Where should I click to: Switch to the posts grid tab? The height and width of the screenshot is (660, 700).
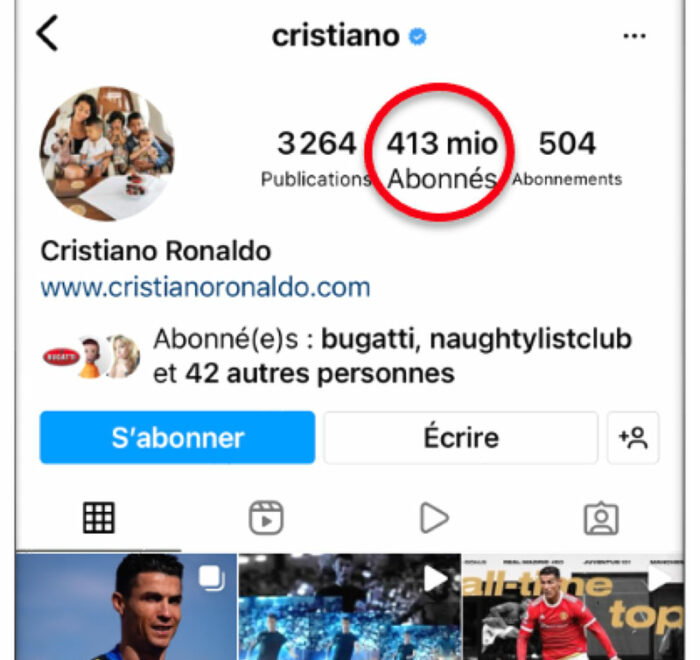[x=98, y=517]
